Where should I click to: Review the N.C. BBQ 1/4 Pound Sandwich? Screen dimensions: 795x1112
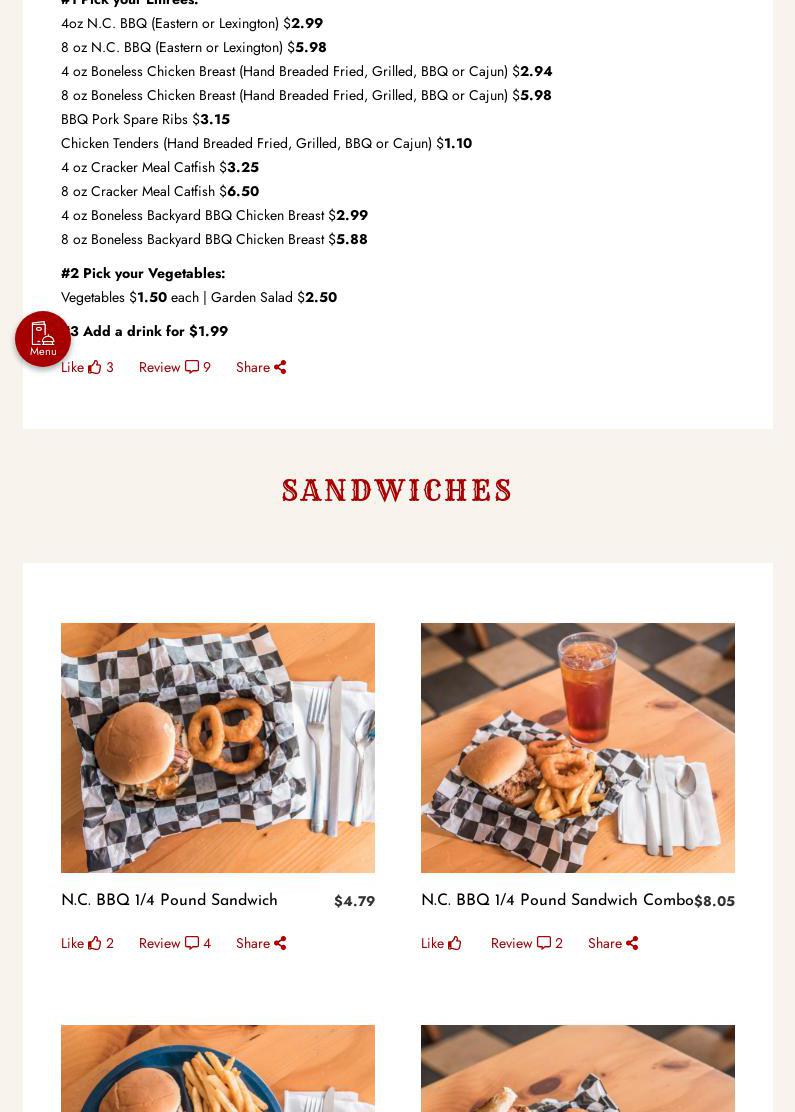[x=174, y=944]
